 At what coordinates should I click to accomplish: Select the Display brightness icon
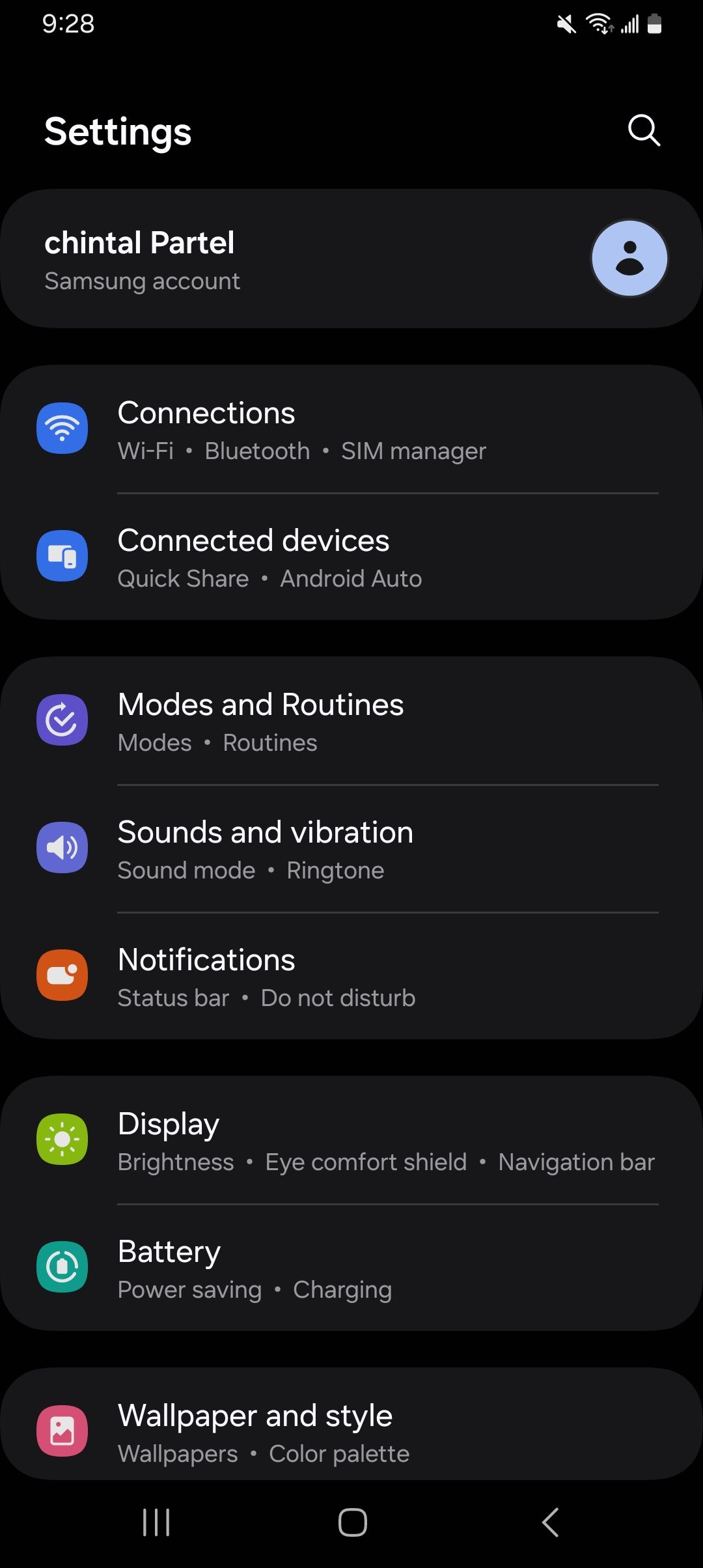tap(62, 1139)
